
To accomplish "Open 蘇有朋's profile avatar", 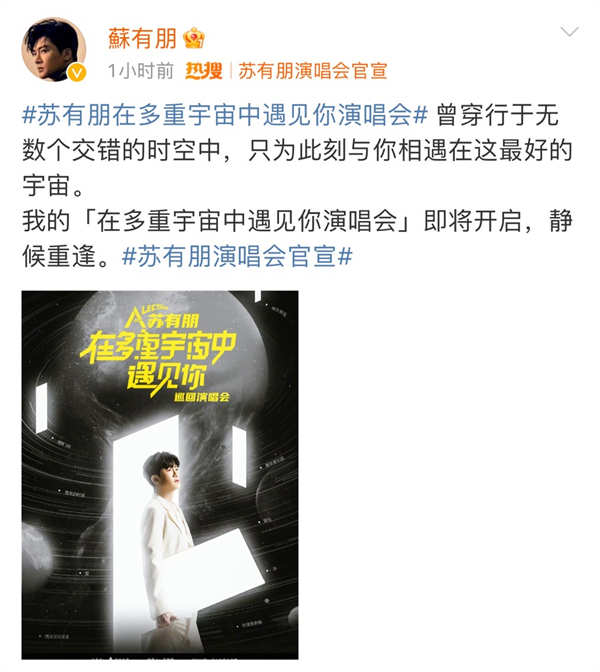I will 57,51.
